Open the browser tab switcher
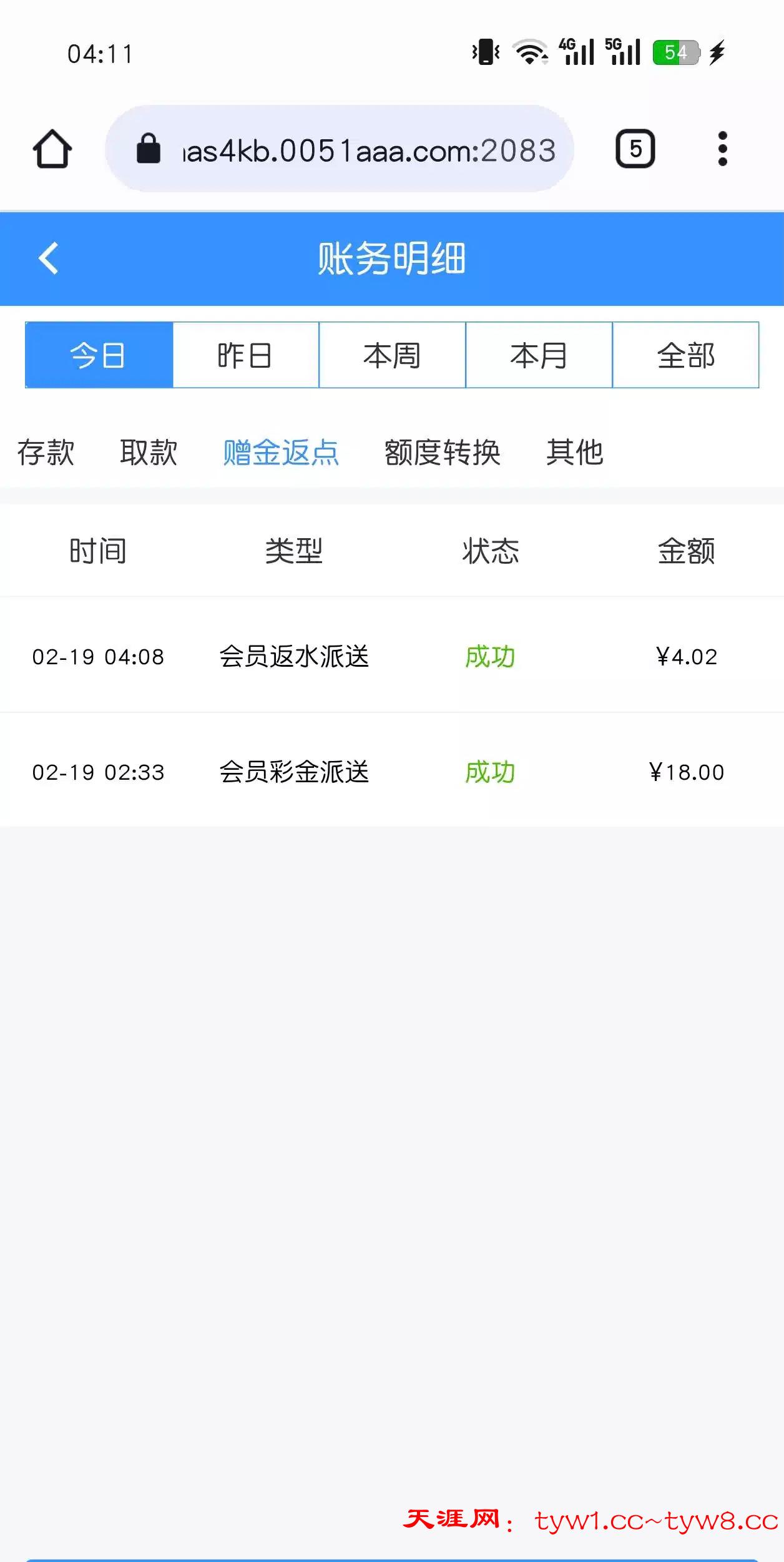The image size is (784, 1562). pyautogui.click(x=635, y=149)
